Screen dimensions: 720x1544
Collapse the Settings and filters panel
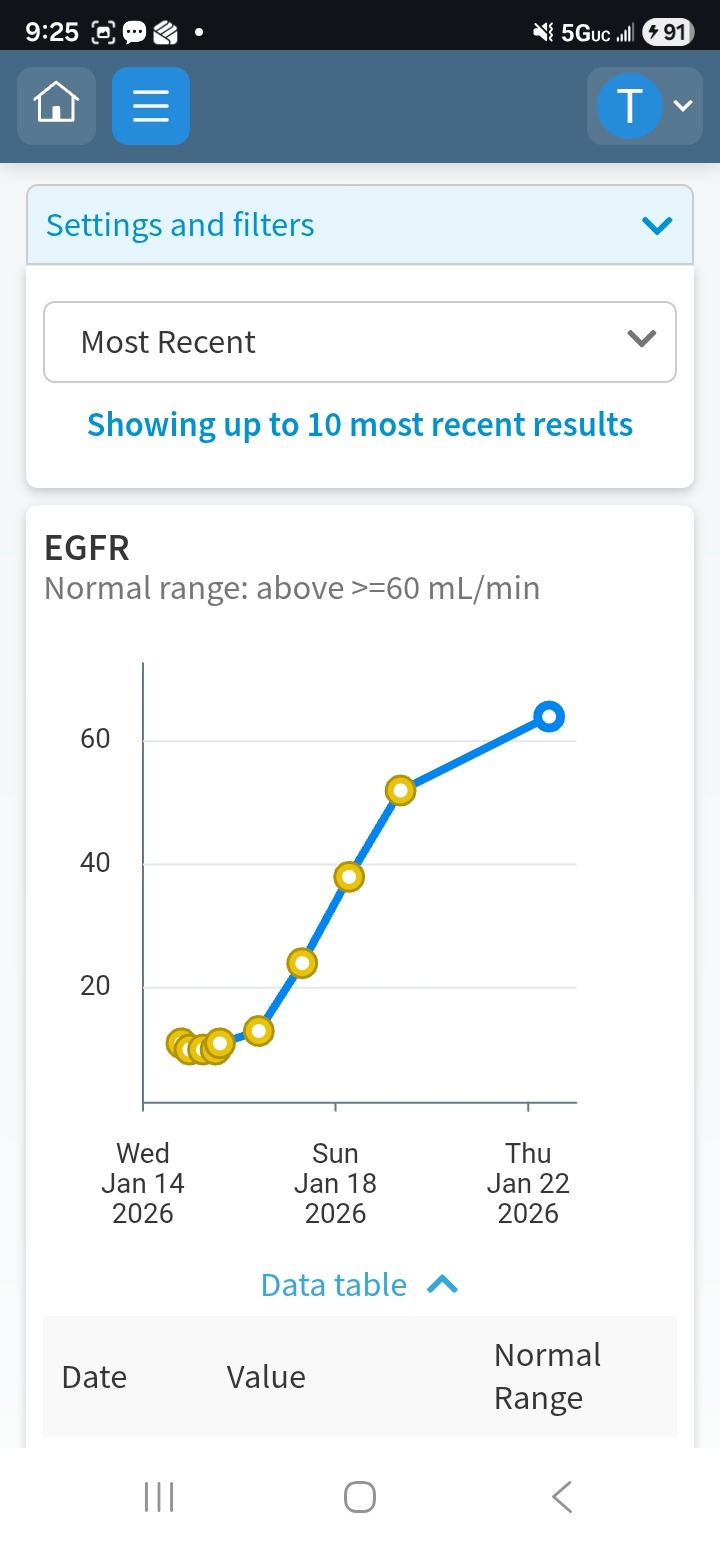[656, 225]
